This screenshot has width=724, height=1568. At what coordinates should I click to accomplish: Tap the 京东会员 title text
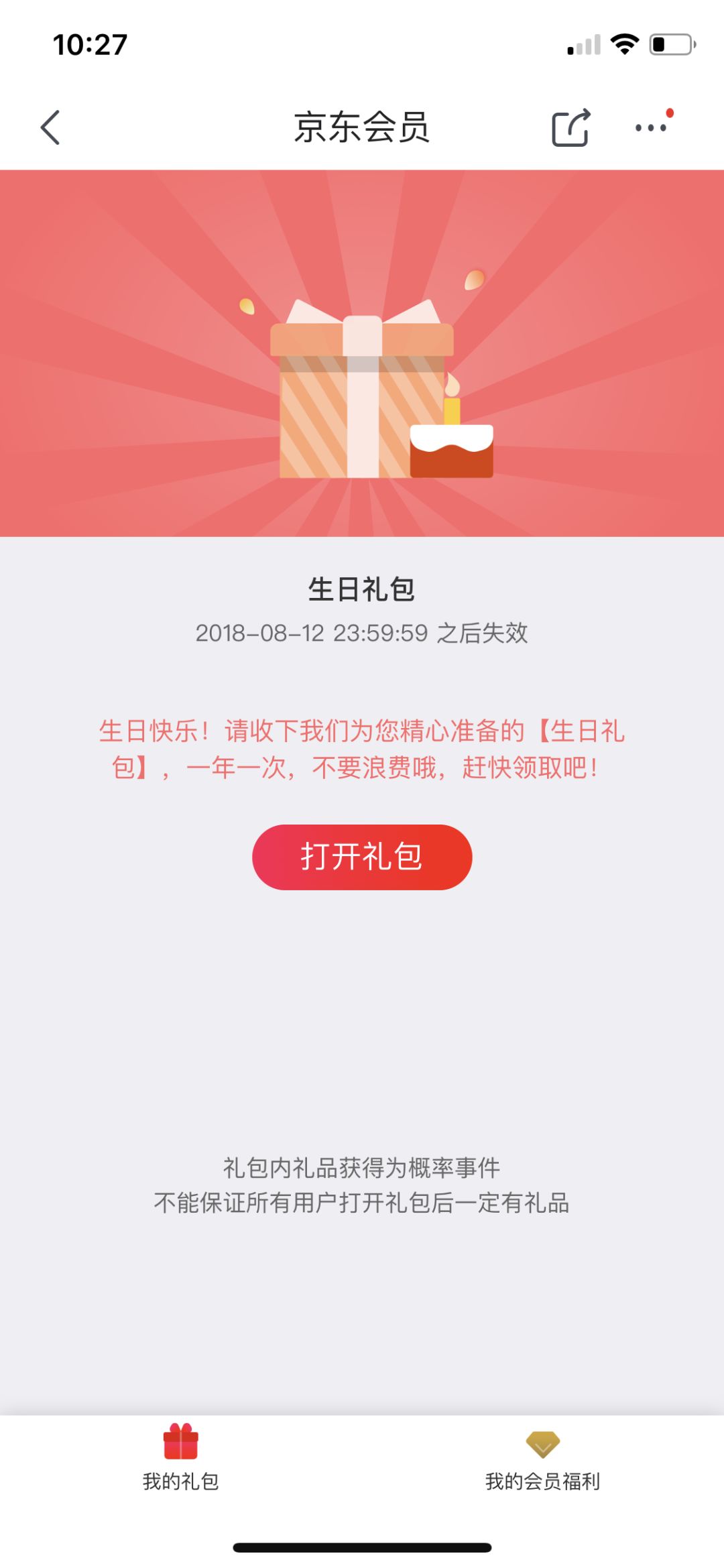[362, 128]
